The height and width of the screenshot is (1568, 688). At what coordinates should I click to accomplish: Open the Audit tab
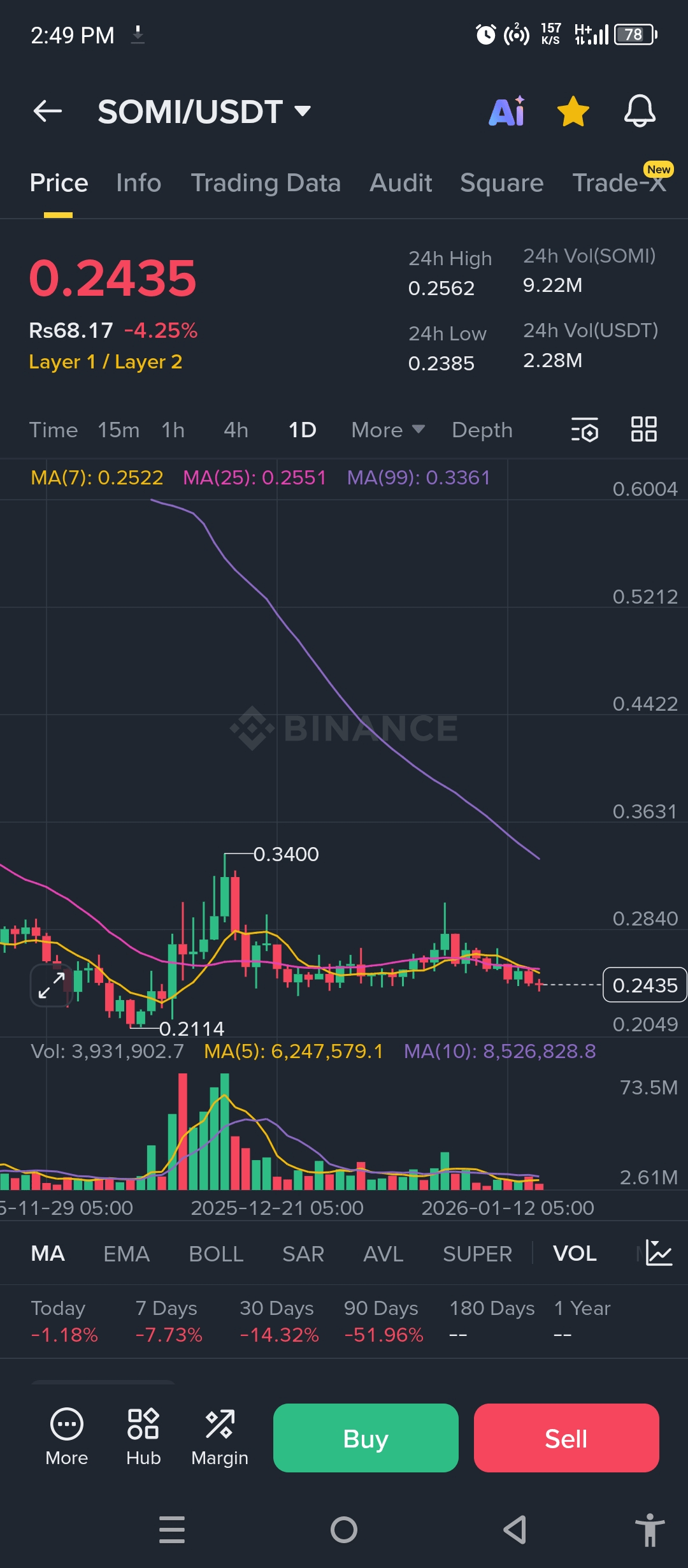click(401, 183)
